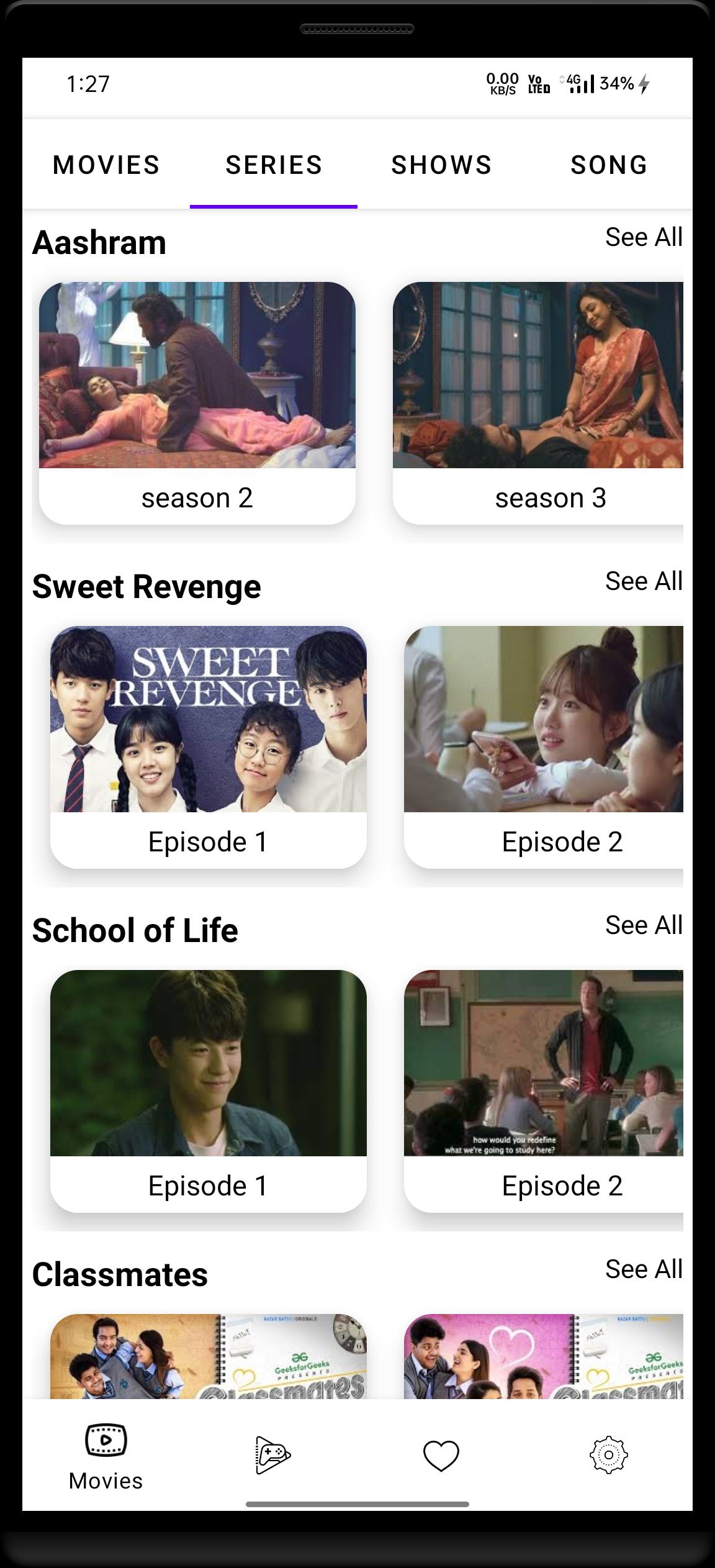Viewport: 715px width, 1568px height.
Task: See all Aashram seasons
Action: coord(644,237)
